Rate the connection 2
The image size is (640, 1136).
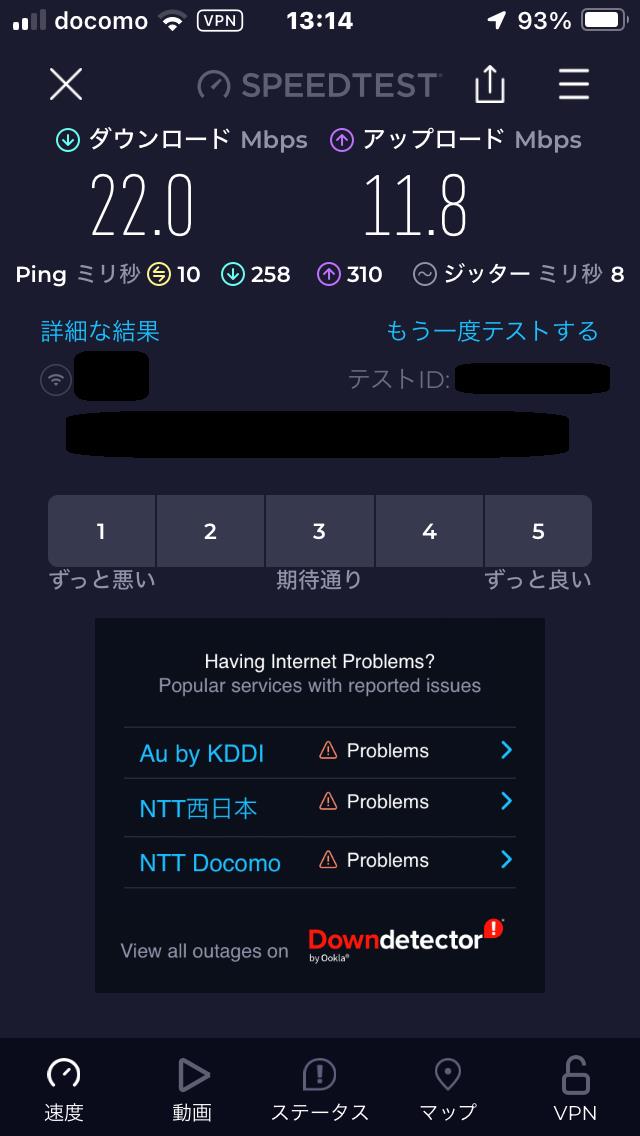(210, 531)
